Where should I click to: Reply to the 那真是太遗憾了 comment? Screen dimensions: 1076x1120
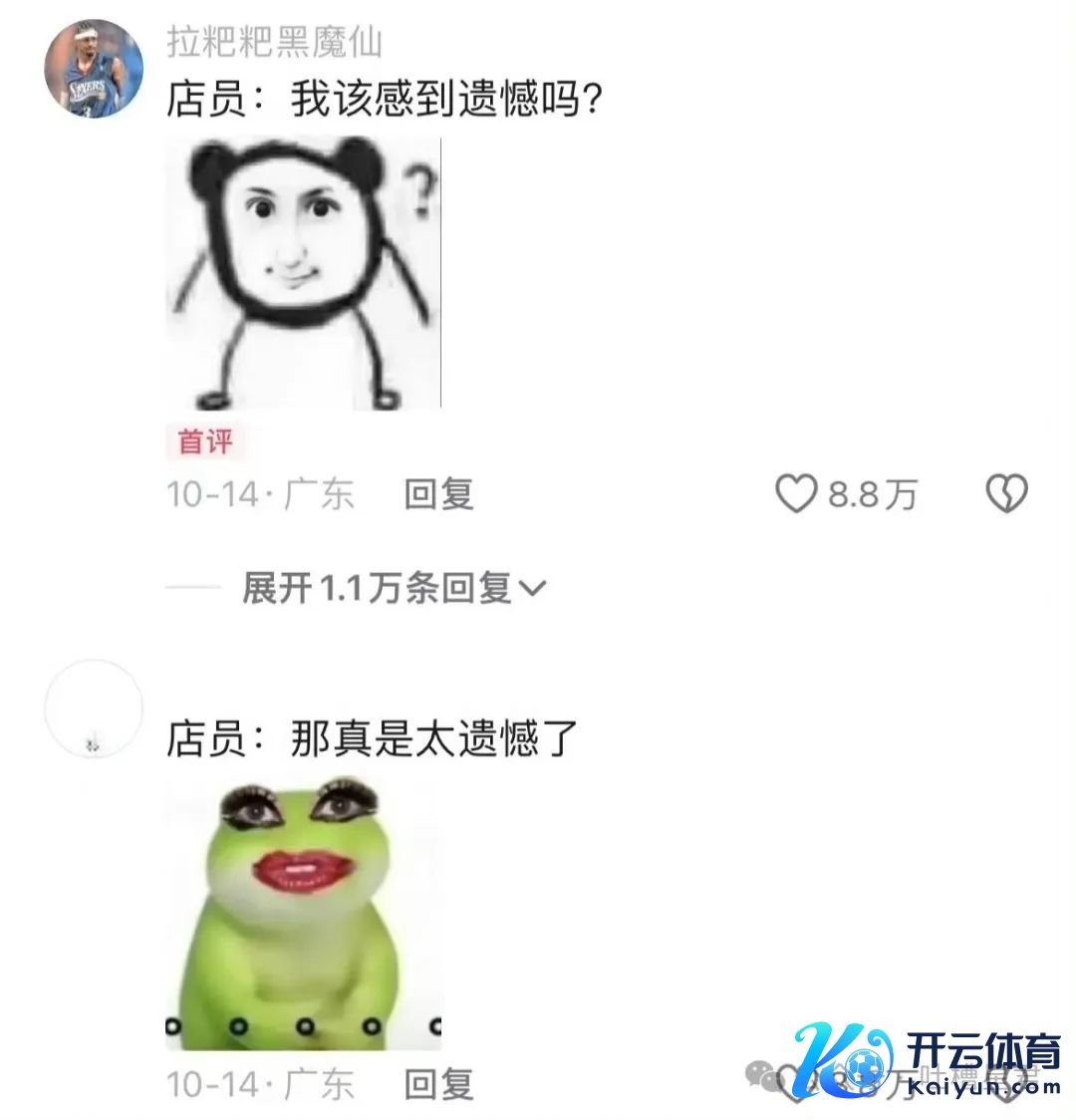(438, 1084)
